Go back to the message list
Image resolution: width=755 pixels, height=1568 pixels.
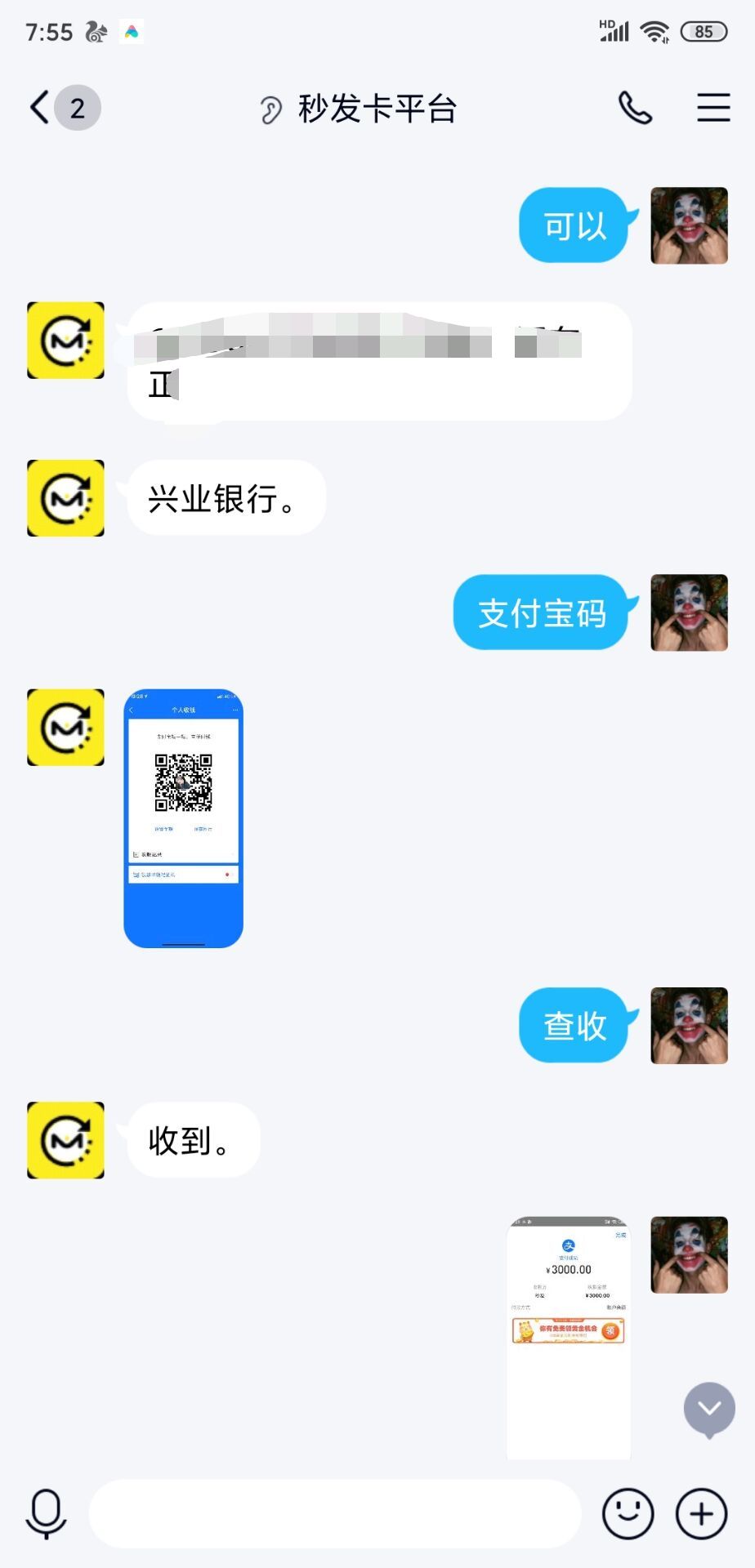point(41,108)
